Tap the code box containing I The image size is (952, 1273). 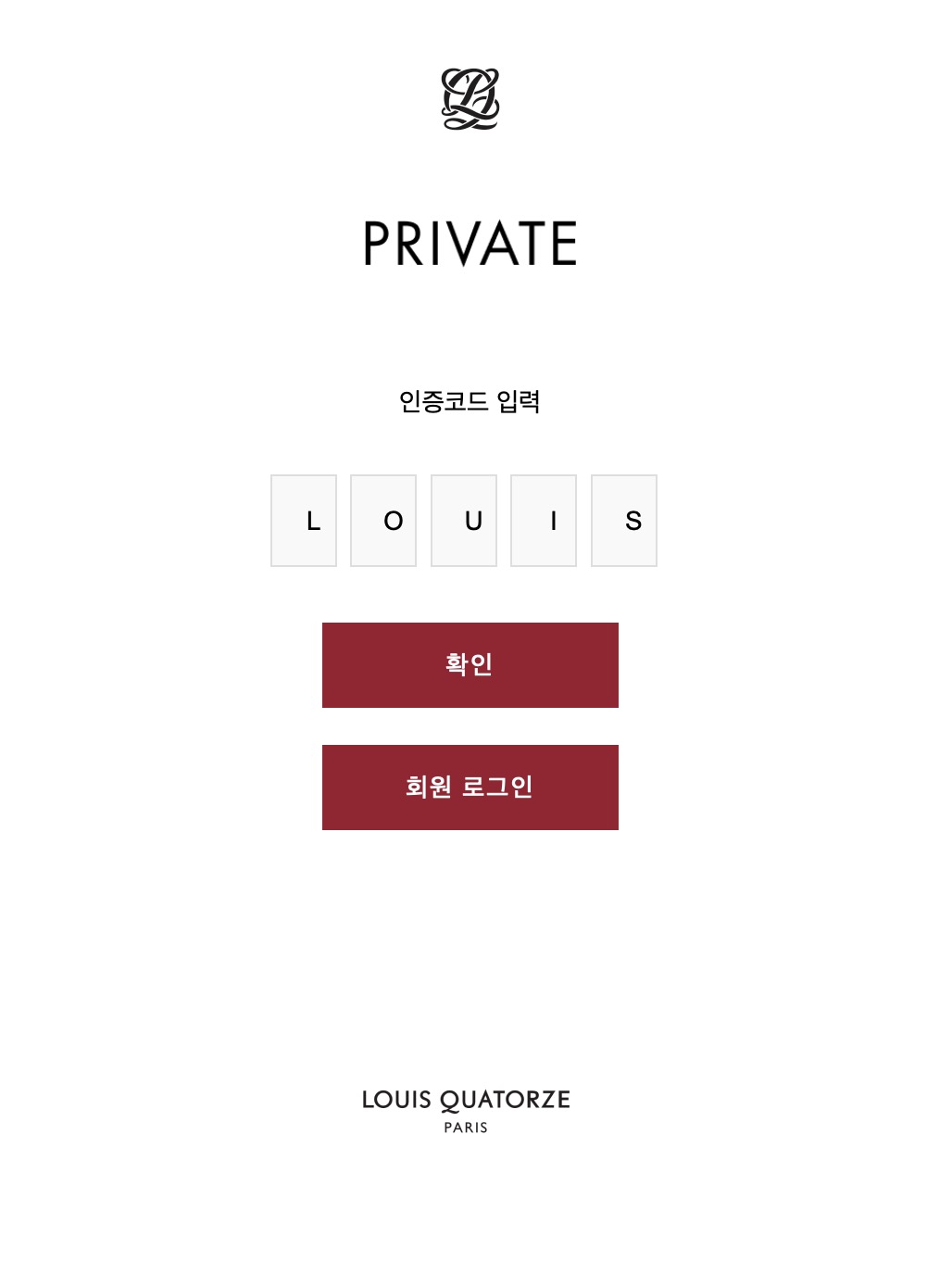coord(544,521)
